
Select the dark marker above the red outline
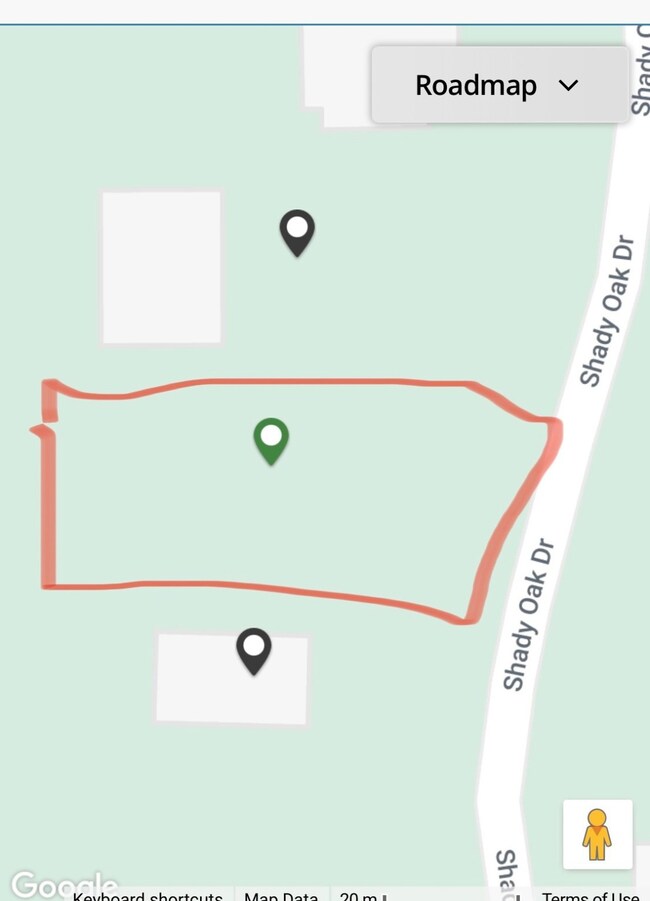click(x=297, y=232)
